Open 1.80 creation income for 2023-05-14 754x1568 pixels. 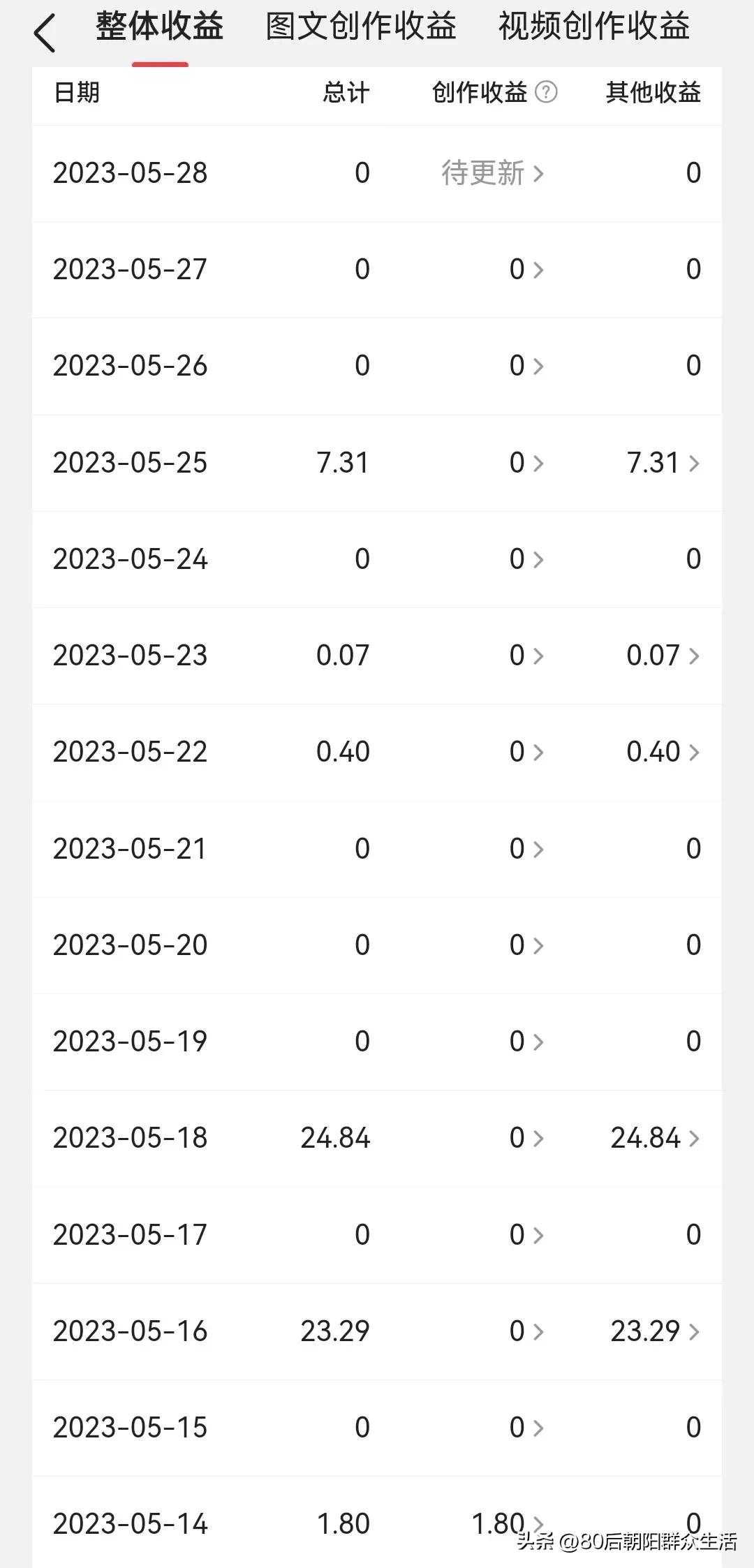point(508,1523)
